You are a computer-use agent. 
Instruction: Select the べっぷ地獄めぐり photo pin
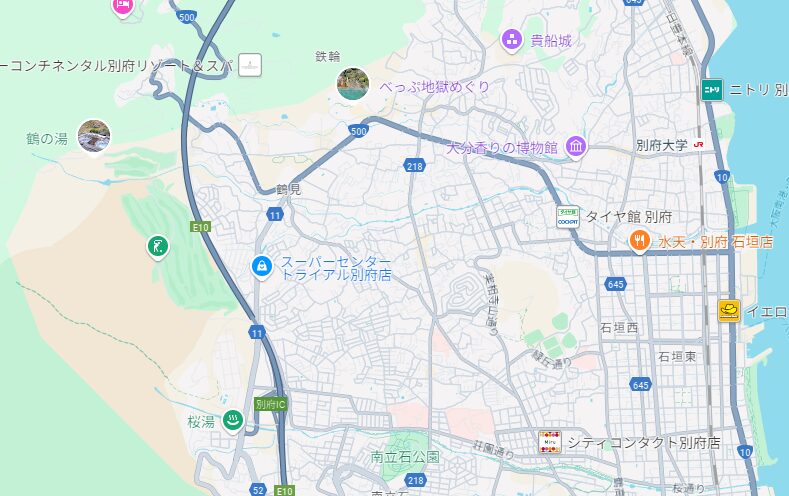pos(353,83)
